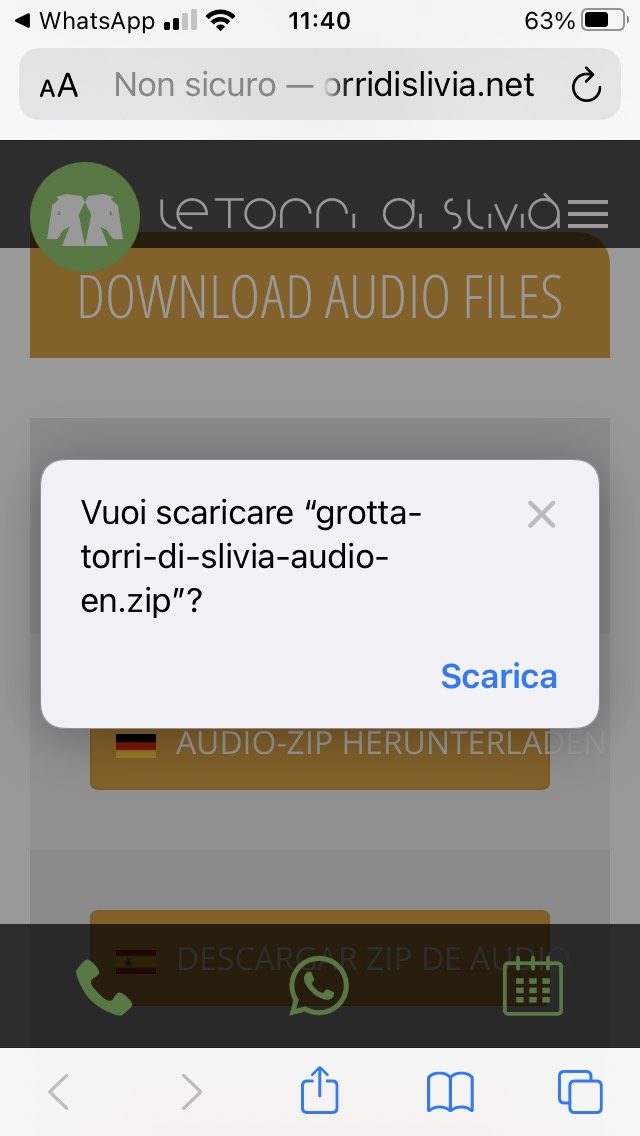Reload the page in Safari
Viewport: 640px width, 1136px height.
pos(586,85)
